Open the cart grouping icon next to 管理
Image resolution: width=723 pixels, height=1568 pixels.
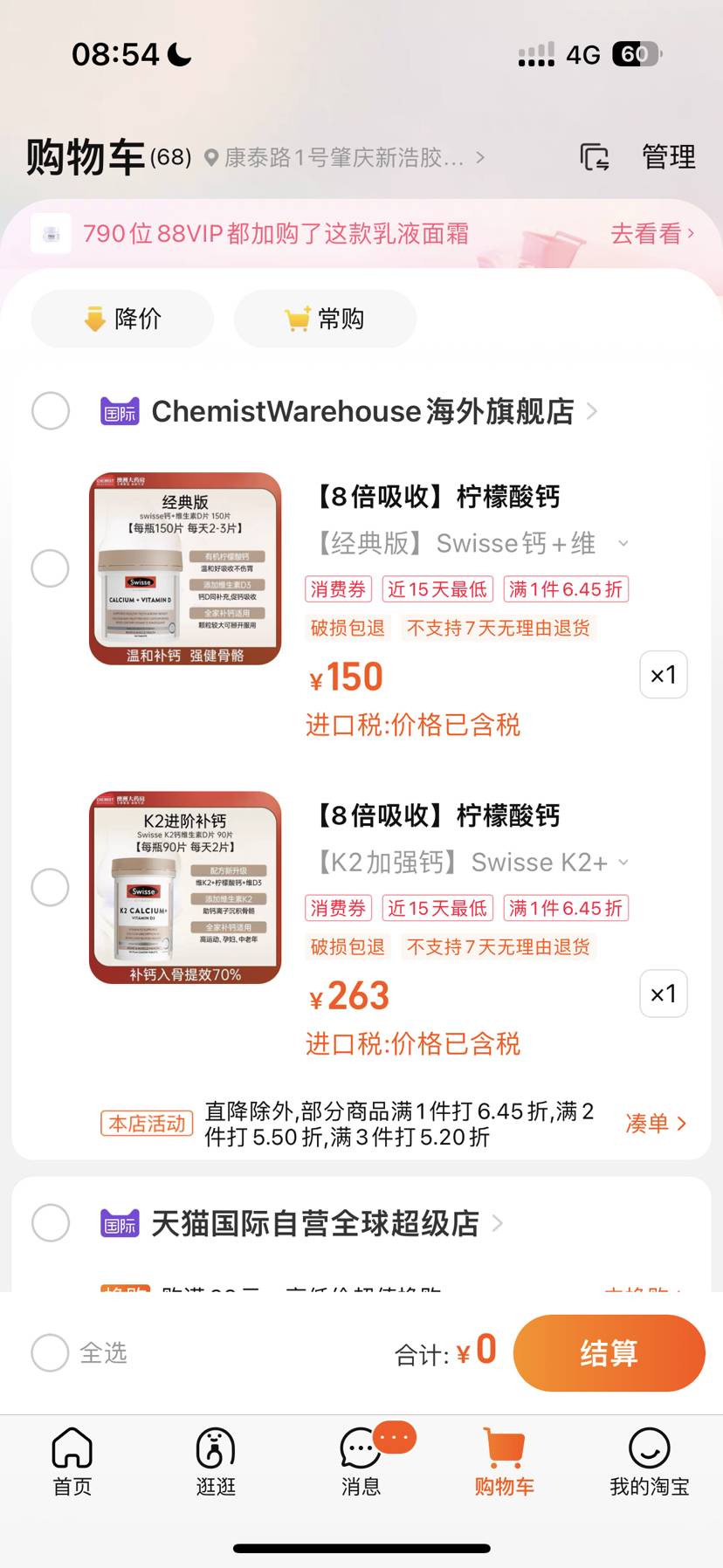click(595, 157)
